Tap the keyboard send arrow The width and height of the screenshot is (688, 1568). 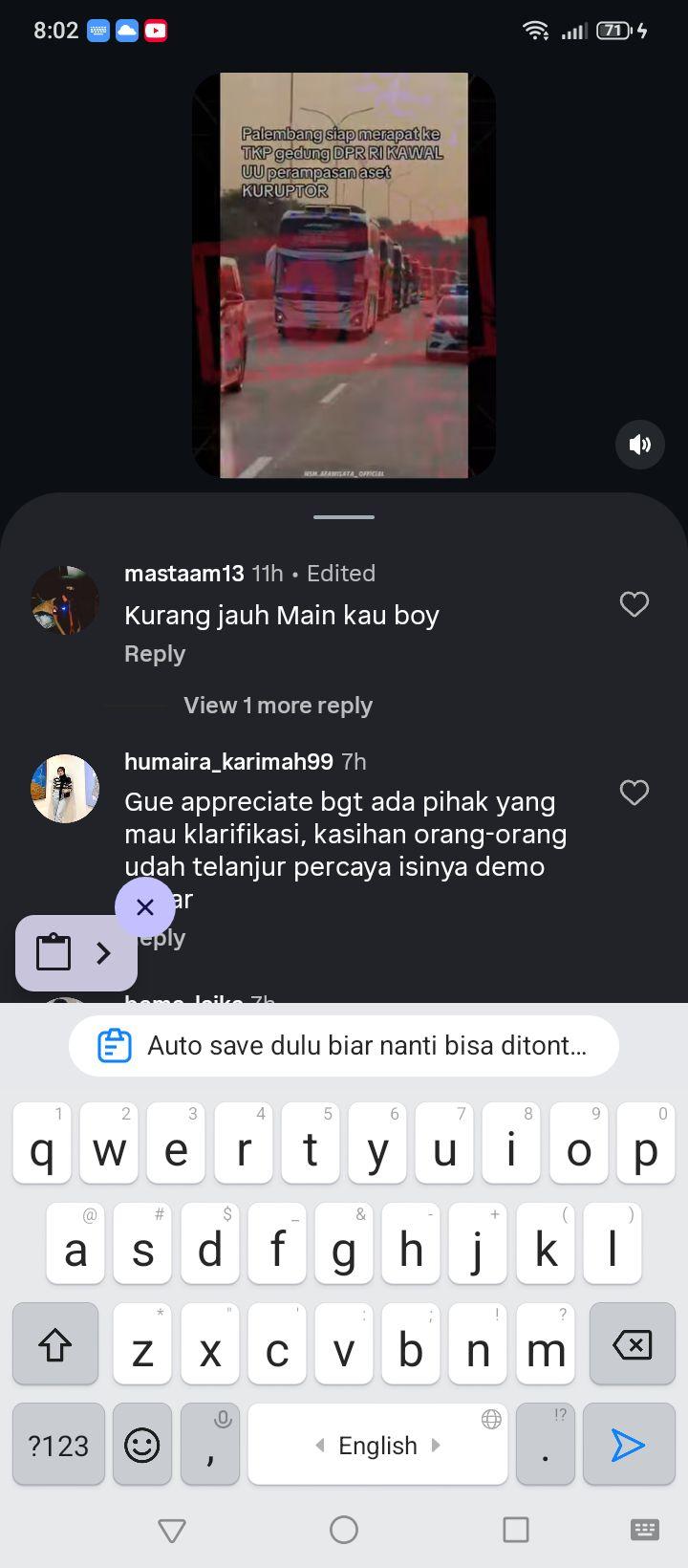coord(629,1445)
